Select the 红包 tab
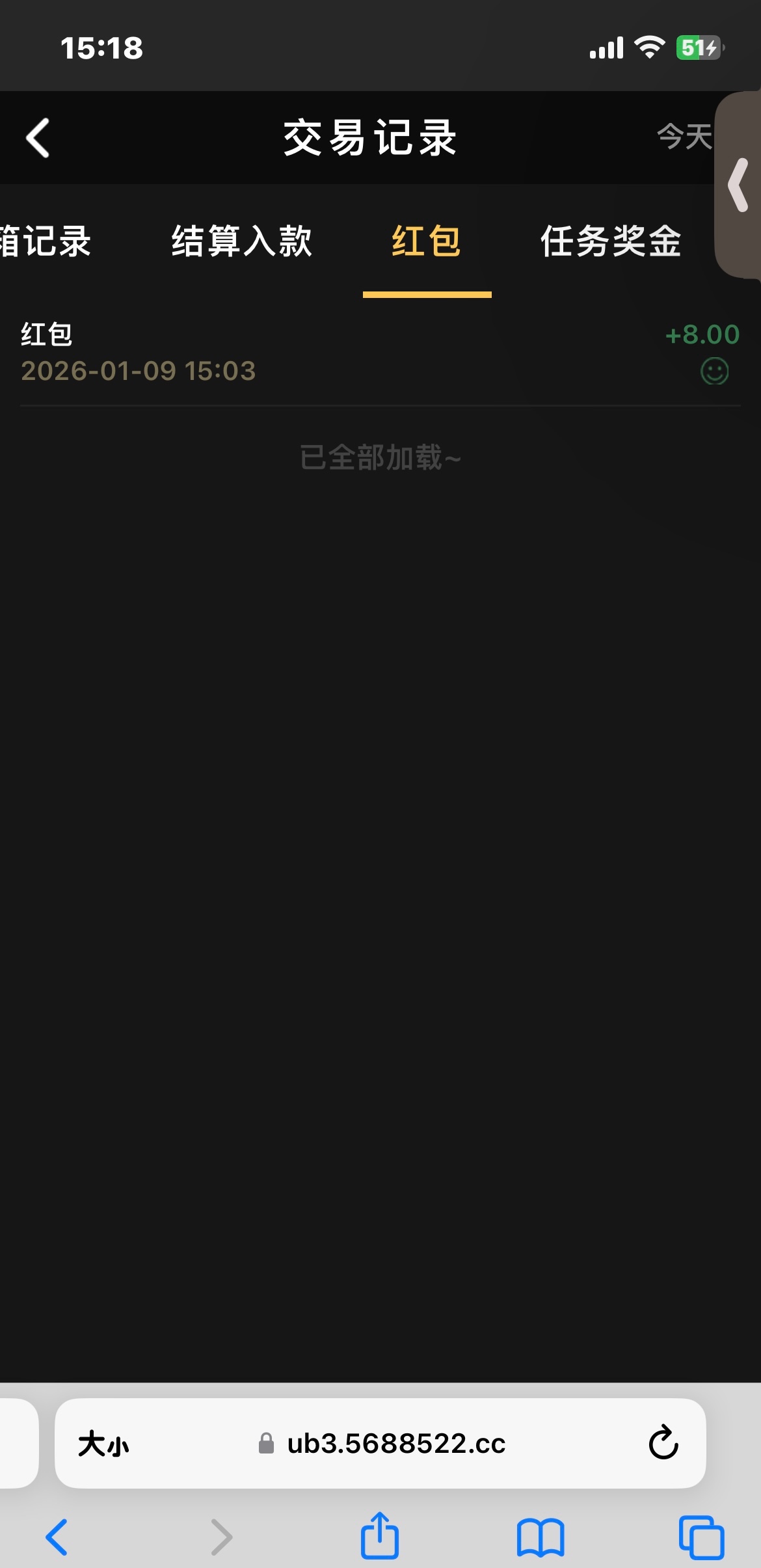The width and height of the screenshot is (761, 1568). (x=427, y=241)
